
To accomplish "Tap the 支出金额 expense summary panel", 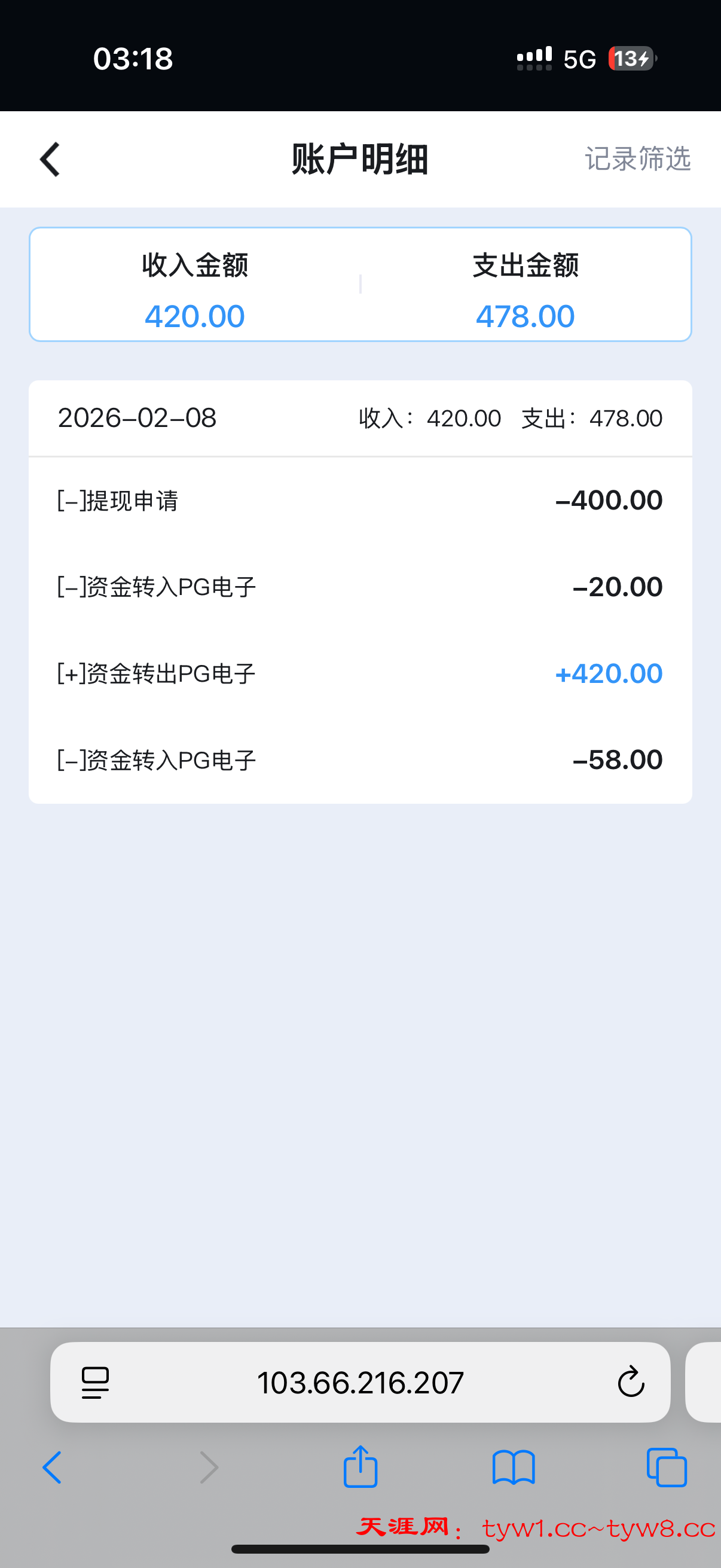I will pyautogui.click(x=526, y=286).
